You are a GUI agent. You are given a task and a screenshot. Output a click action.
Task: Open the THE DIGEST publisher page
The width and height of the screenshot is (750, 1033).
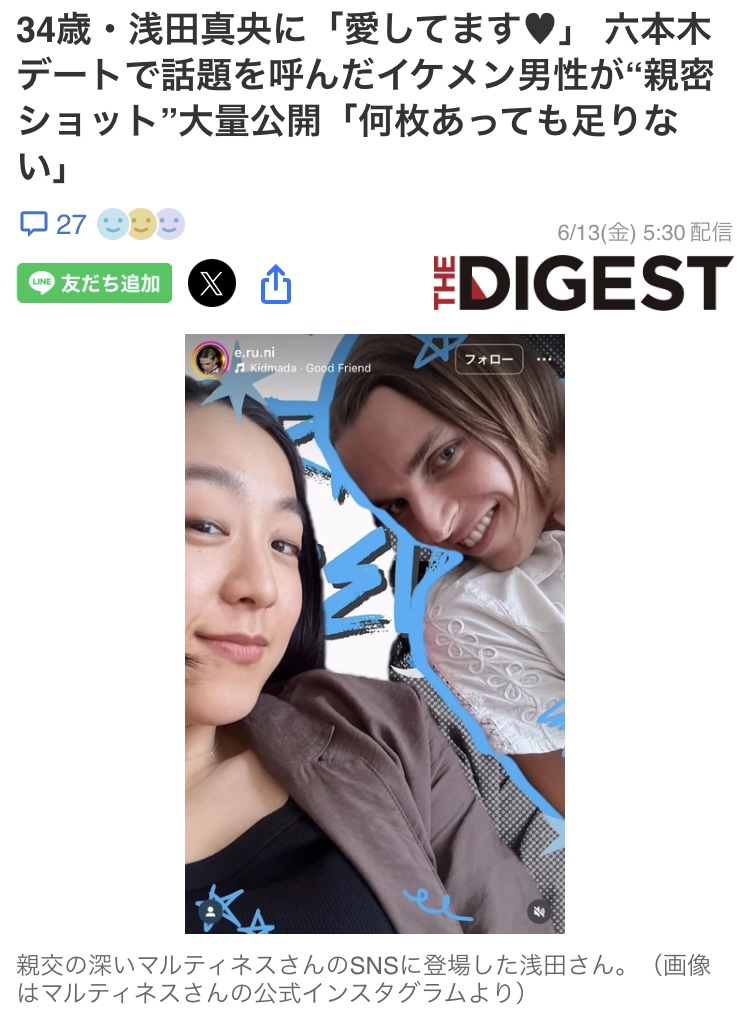coord(582,284)
